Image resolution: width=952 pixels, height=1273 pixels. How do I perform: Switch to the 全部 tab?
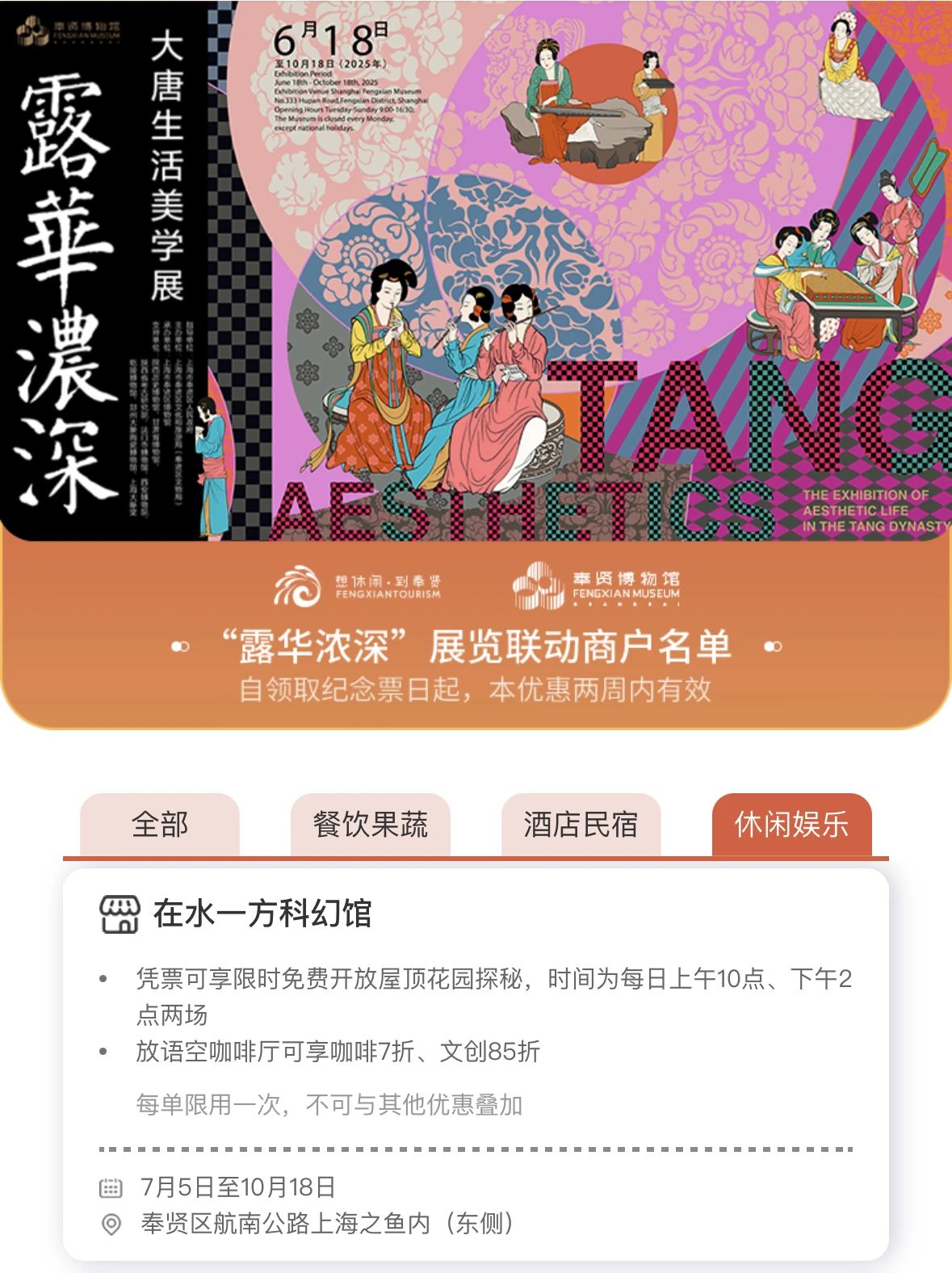159,825
